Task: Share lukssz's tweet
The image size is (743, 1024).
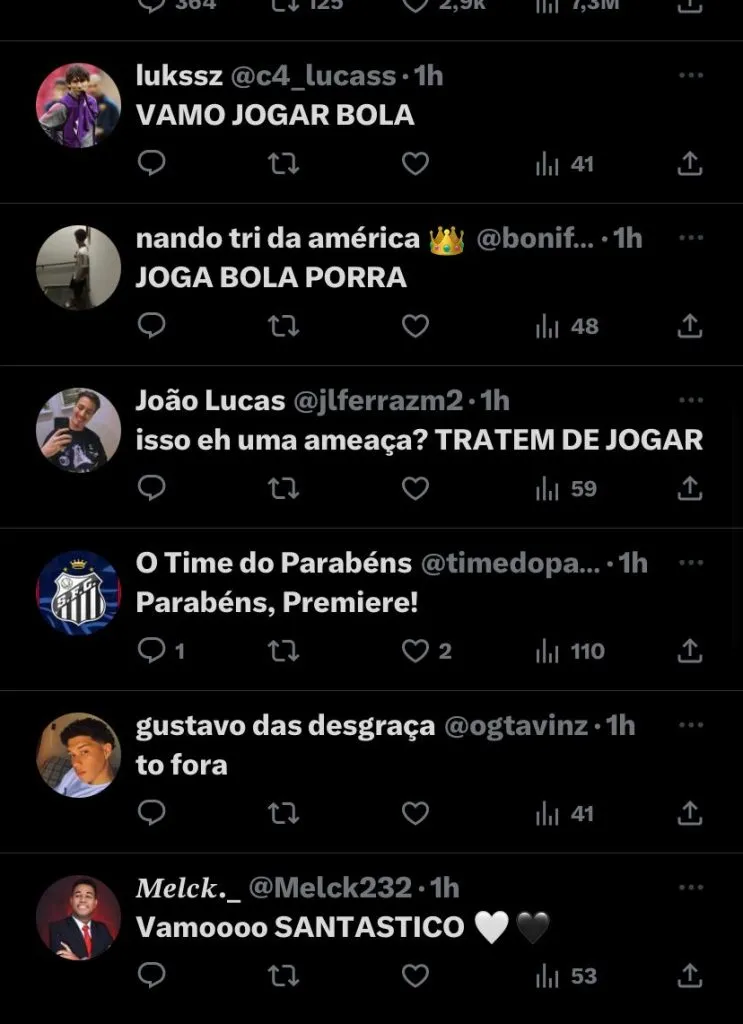Action: [x=690, y=163]
